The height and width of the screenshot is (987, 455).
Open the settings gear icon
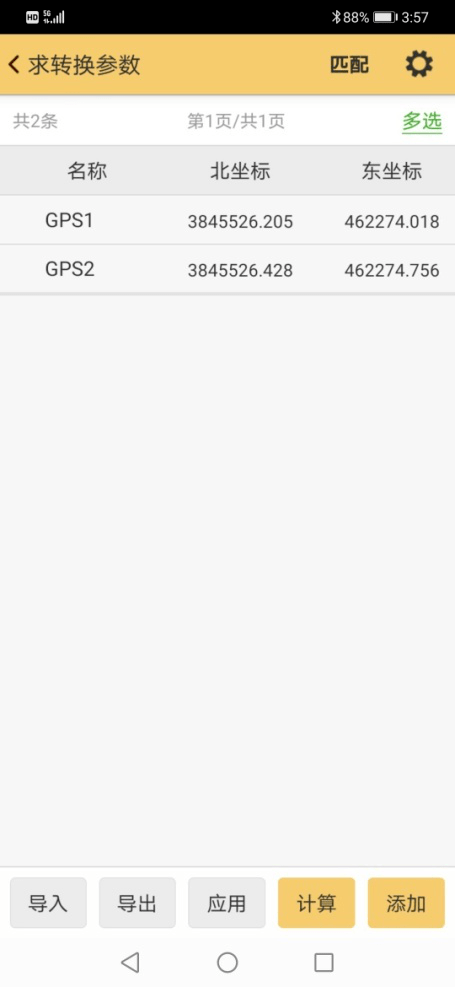click(x=419, y=64)
